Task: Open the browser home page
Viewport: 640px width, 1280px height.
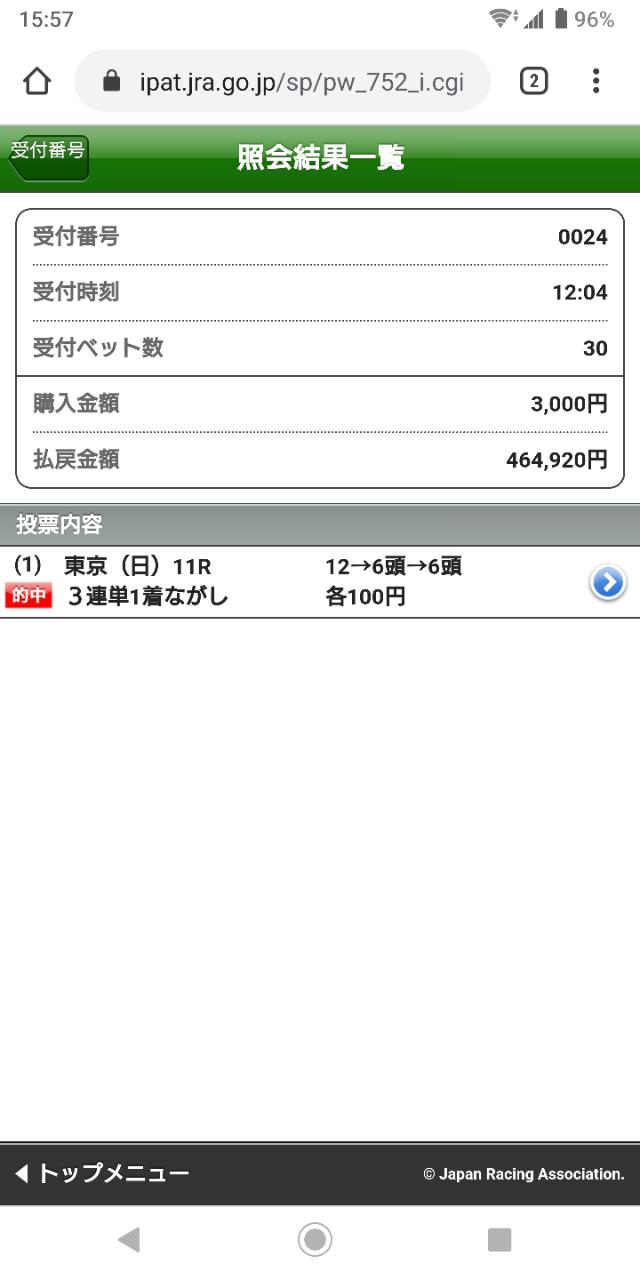Action: coord(37,81)
